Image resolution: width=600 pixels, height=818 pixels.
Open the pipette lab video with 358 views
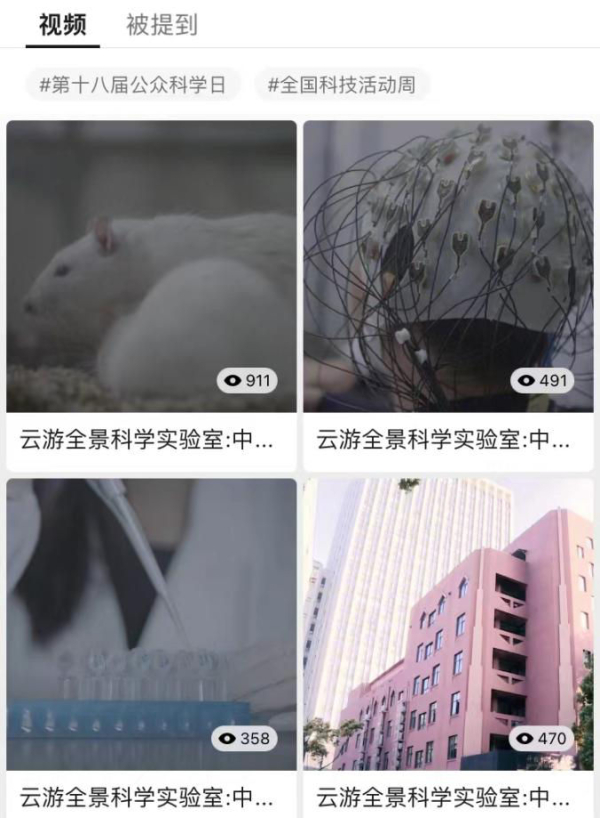(152, 624)
